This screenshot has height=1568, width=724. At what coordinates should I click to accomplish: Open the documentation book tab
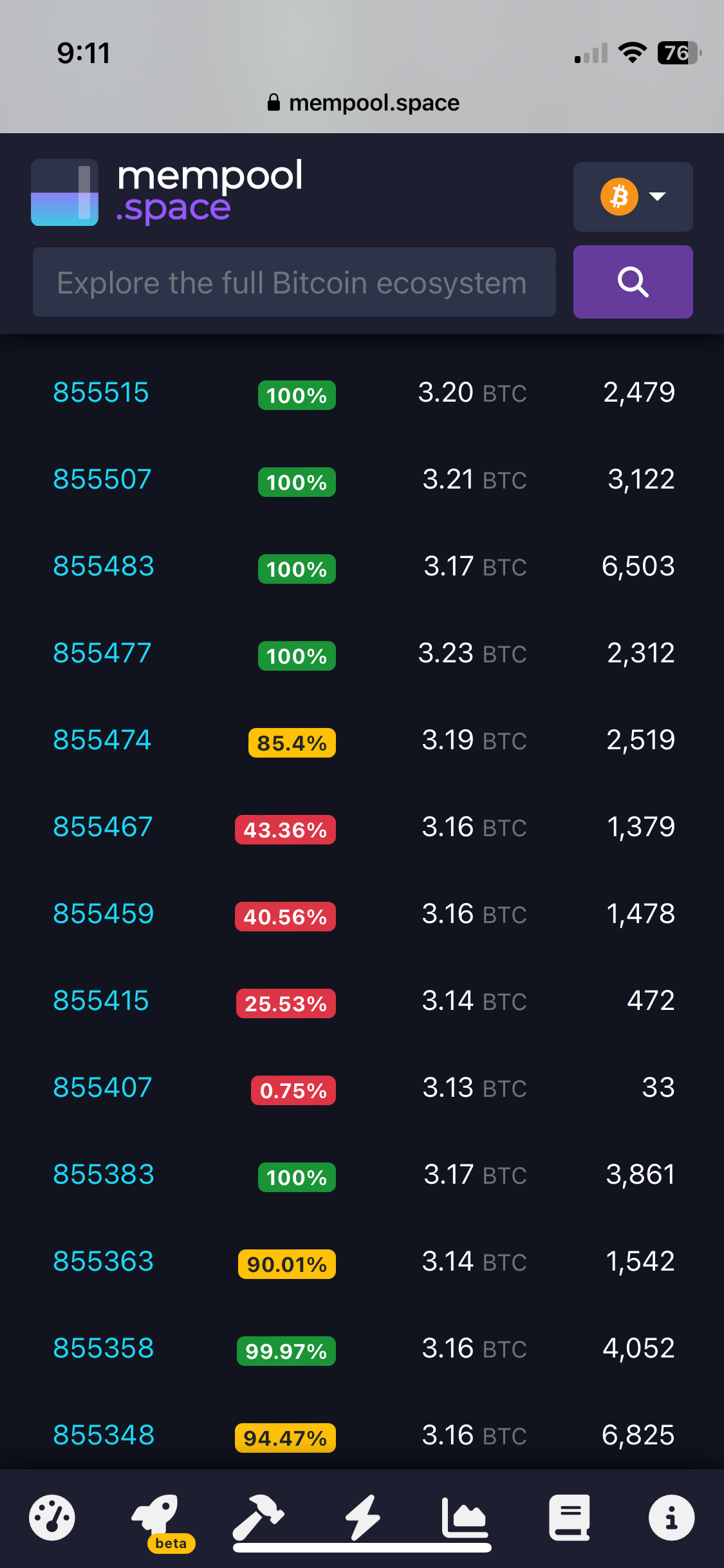[569, 1518]
